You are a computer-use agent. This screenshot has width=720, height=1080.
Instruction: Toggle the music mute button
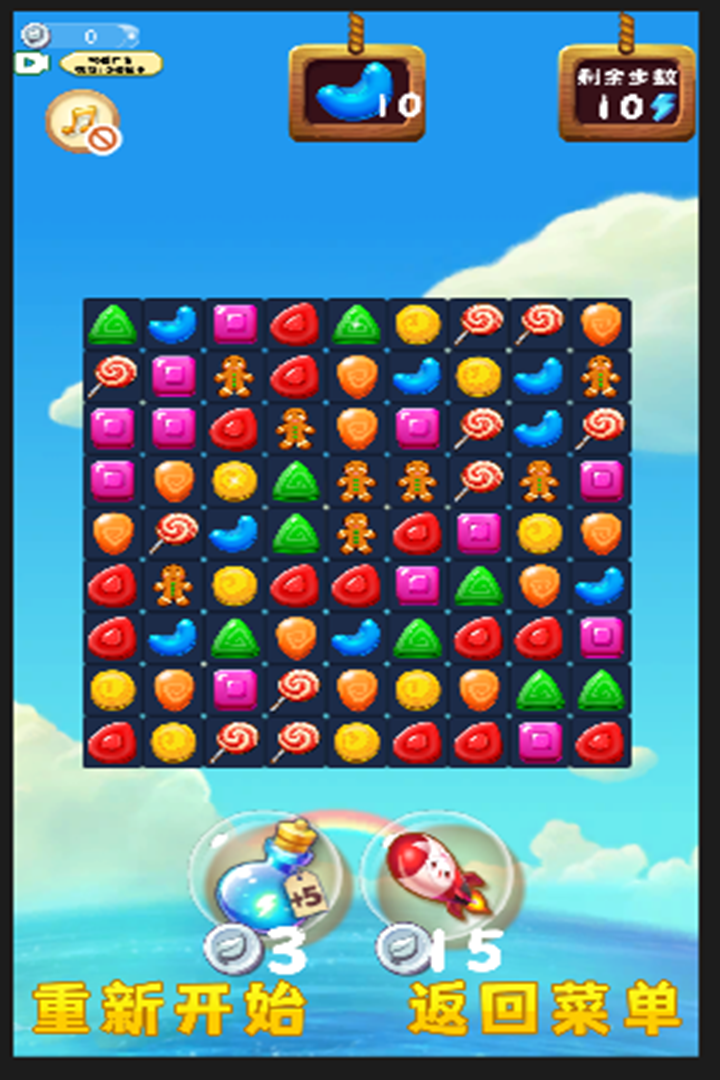coord(83,122)
